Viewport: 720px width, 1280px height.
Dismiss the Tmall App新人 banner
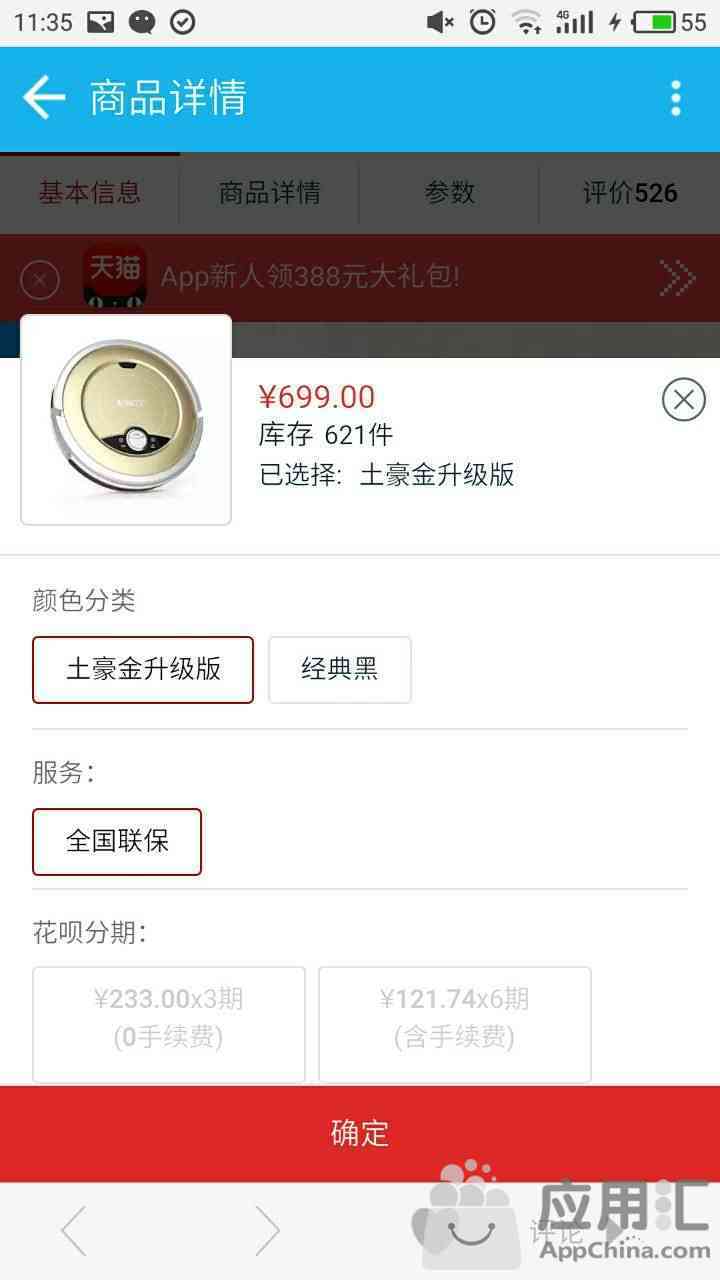click(x=40, y=279)
